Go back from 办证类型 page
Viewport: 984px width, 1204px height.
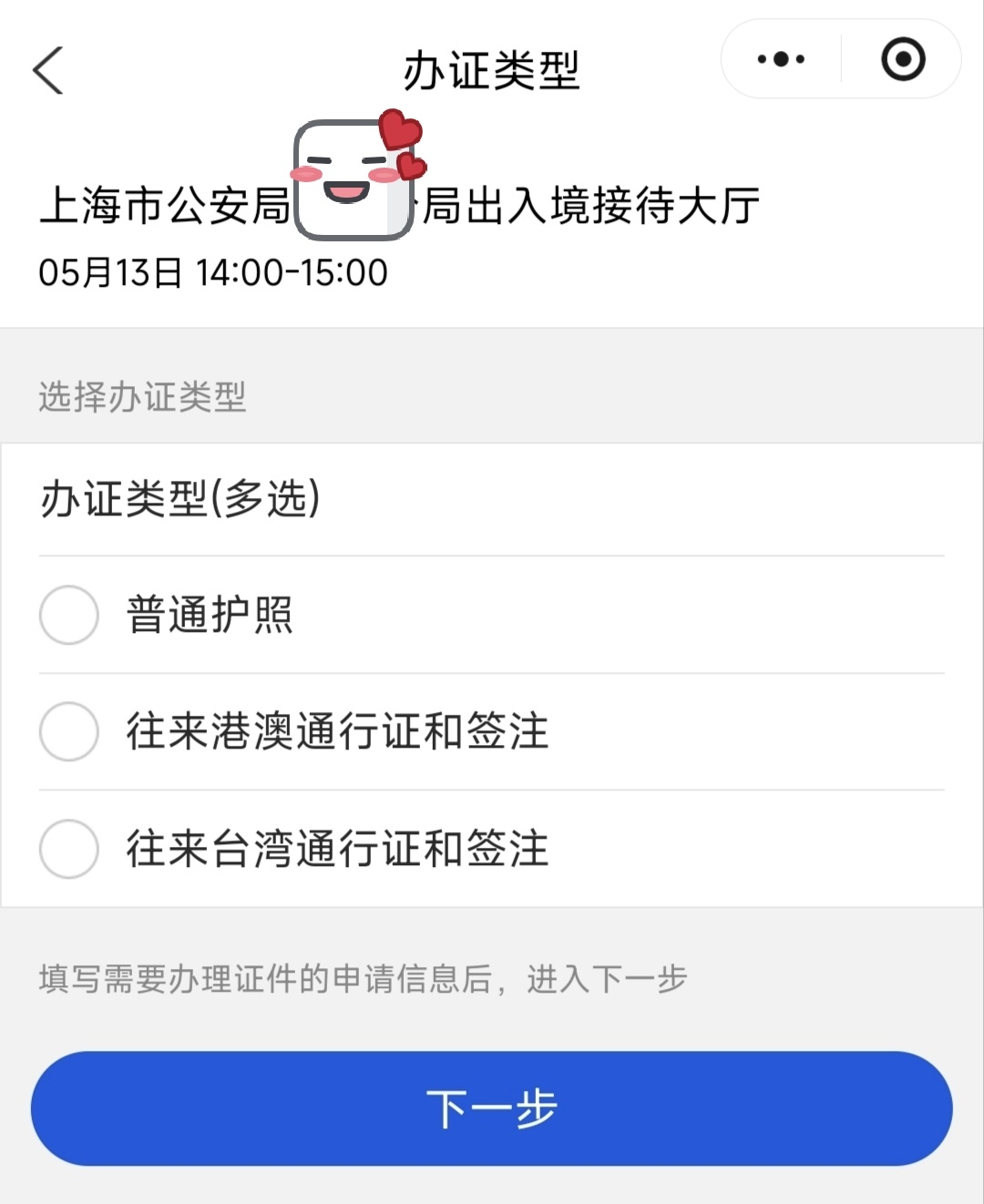pos(48,70)
